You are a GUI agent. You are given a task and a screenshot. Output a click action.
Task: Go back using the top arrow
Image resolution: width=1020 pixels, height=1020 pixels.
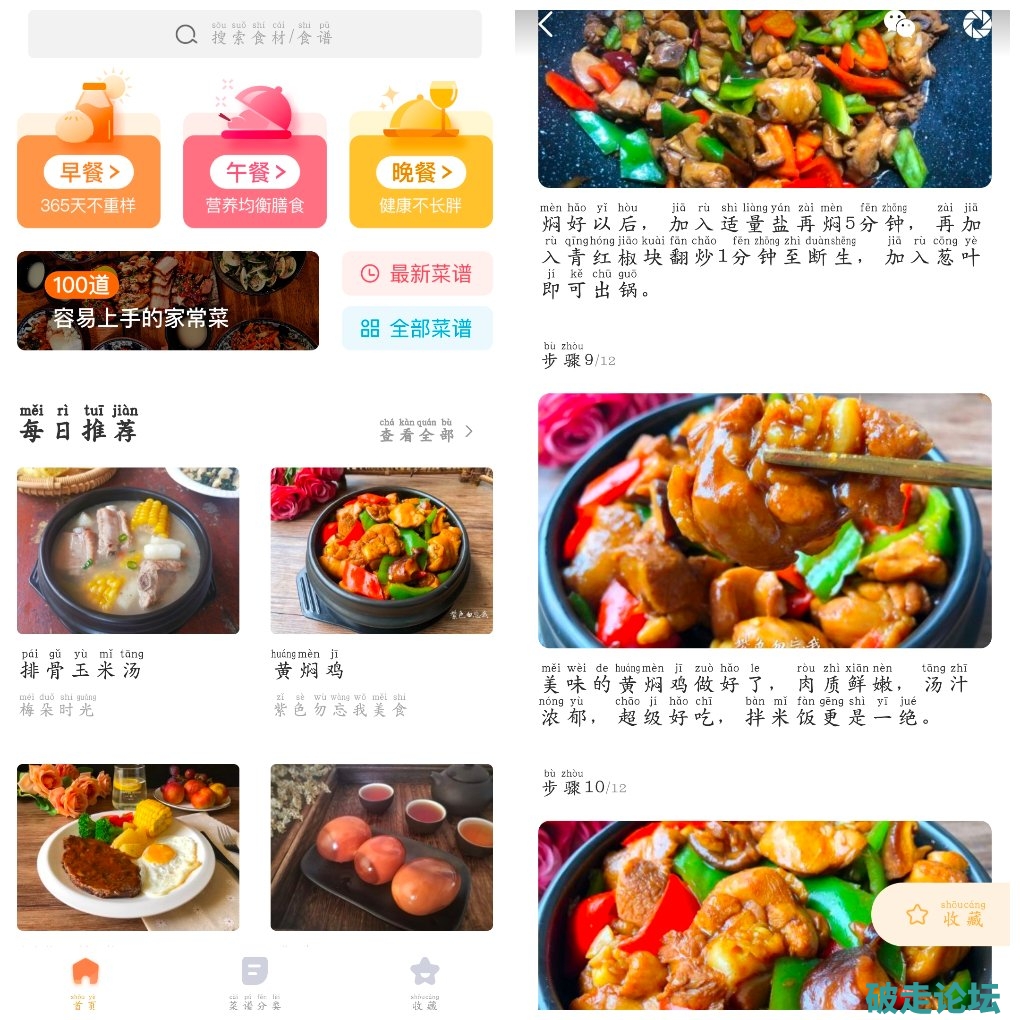[546, 23]
